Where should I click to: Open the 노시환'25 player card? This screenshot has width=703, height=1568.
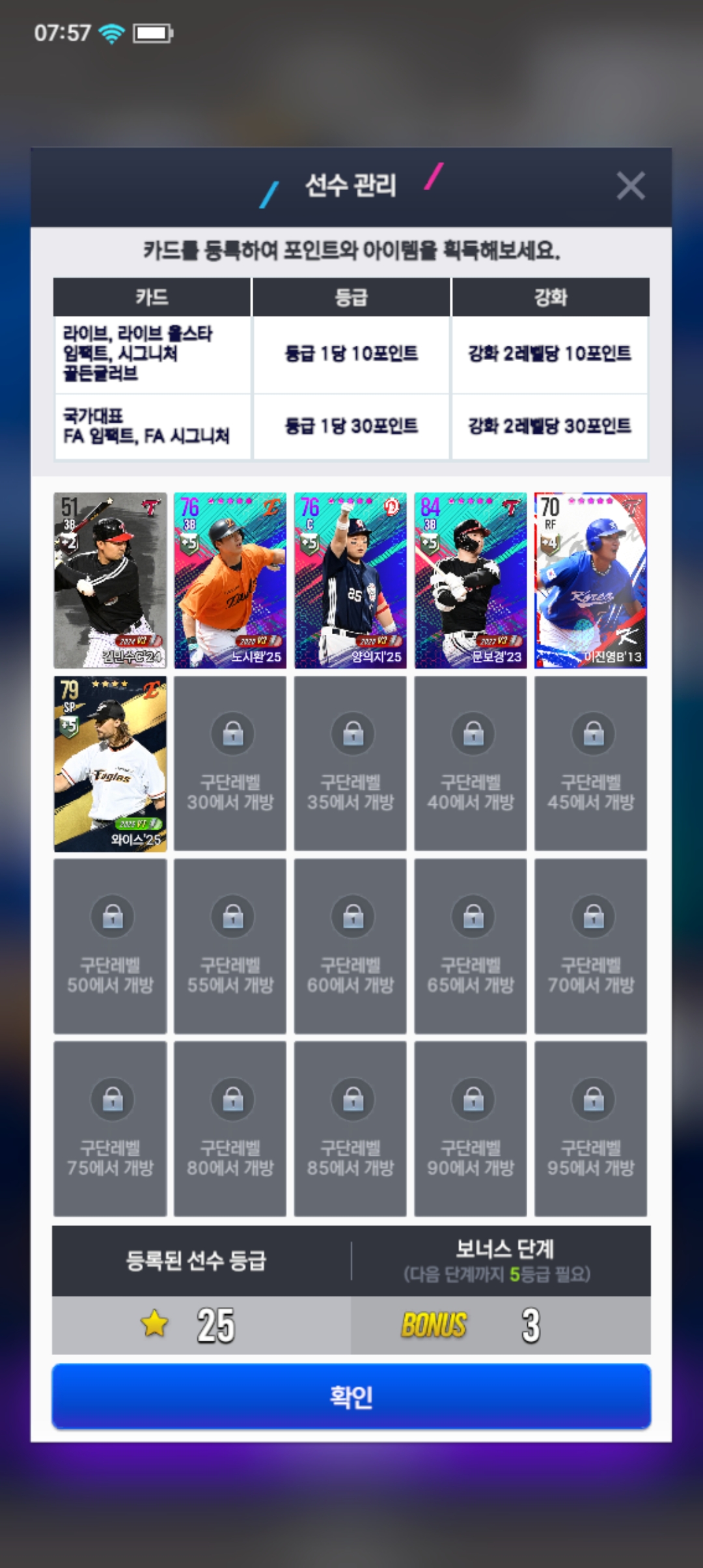(x=230, y=580)
